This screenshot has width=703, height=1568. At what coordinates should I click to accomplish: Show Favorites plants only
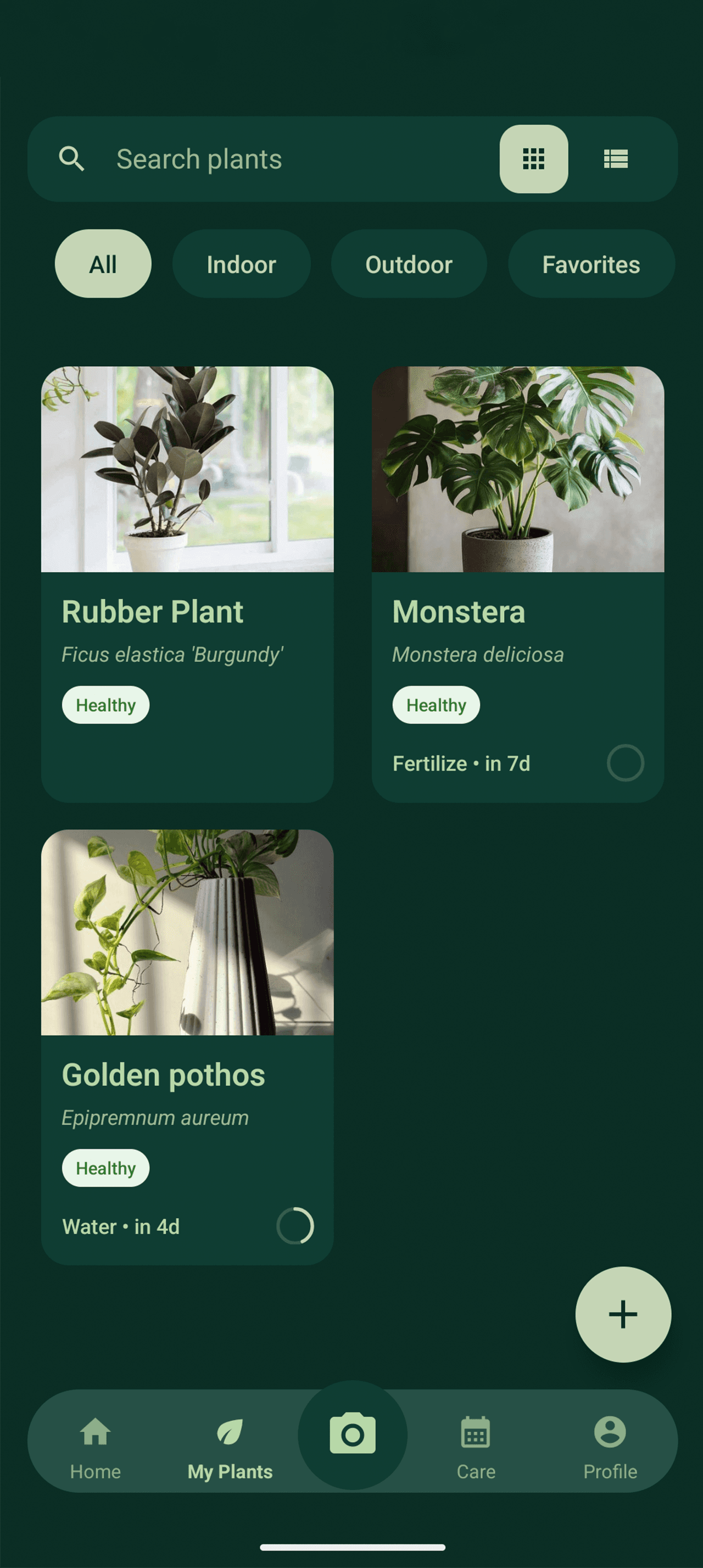tap(591, 264)
